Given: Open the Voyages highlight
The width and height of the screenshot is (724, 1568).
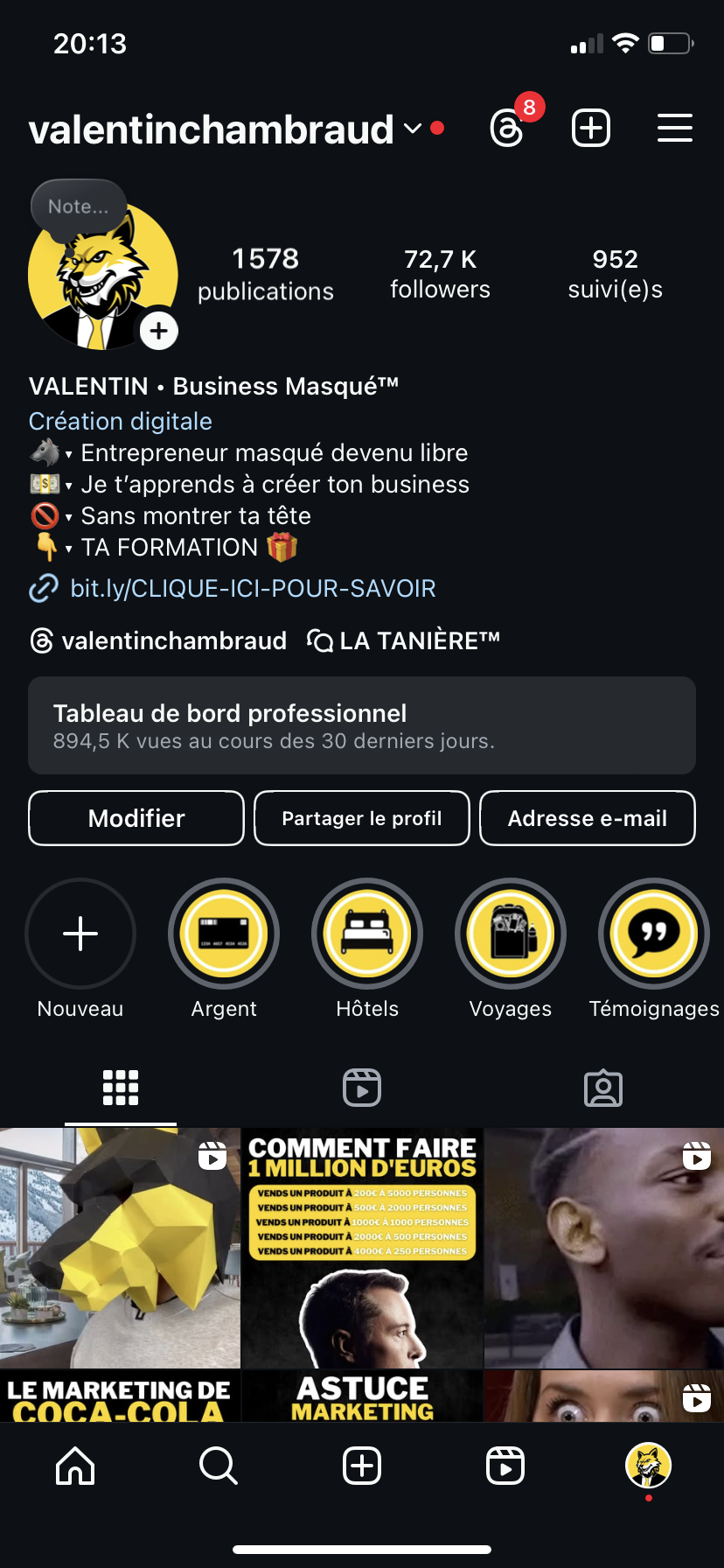Looking at the screenshot, I should click(x=511, y=934).
